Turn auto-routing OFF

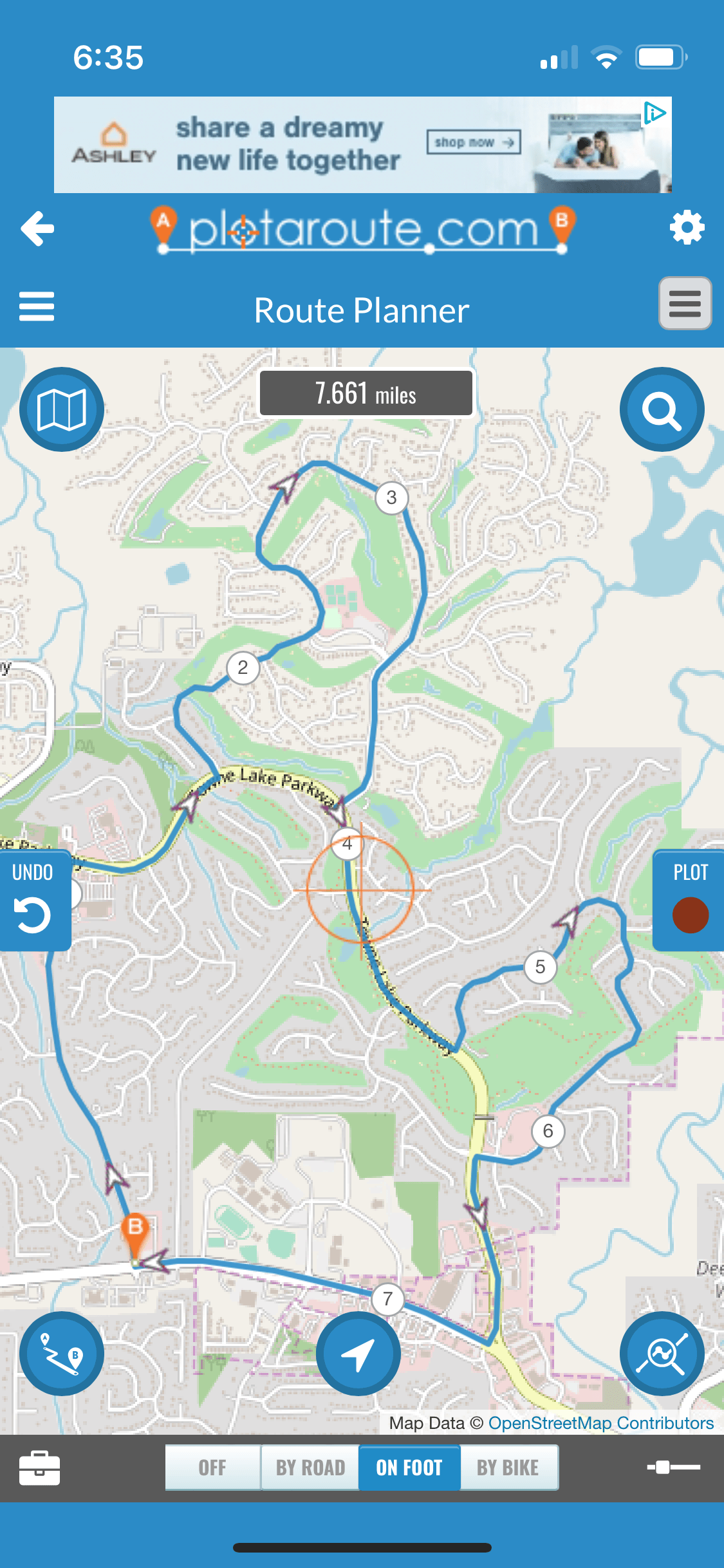click(212, 1468)
